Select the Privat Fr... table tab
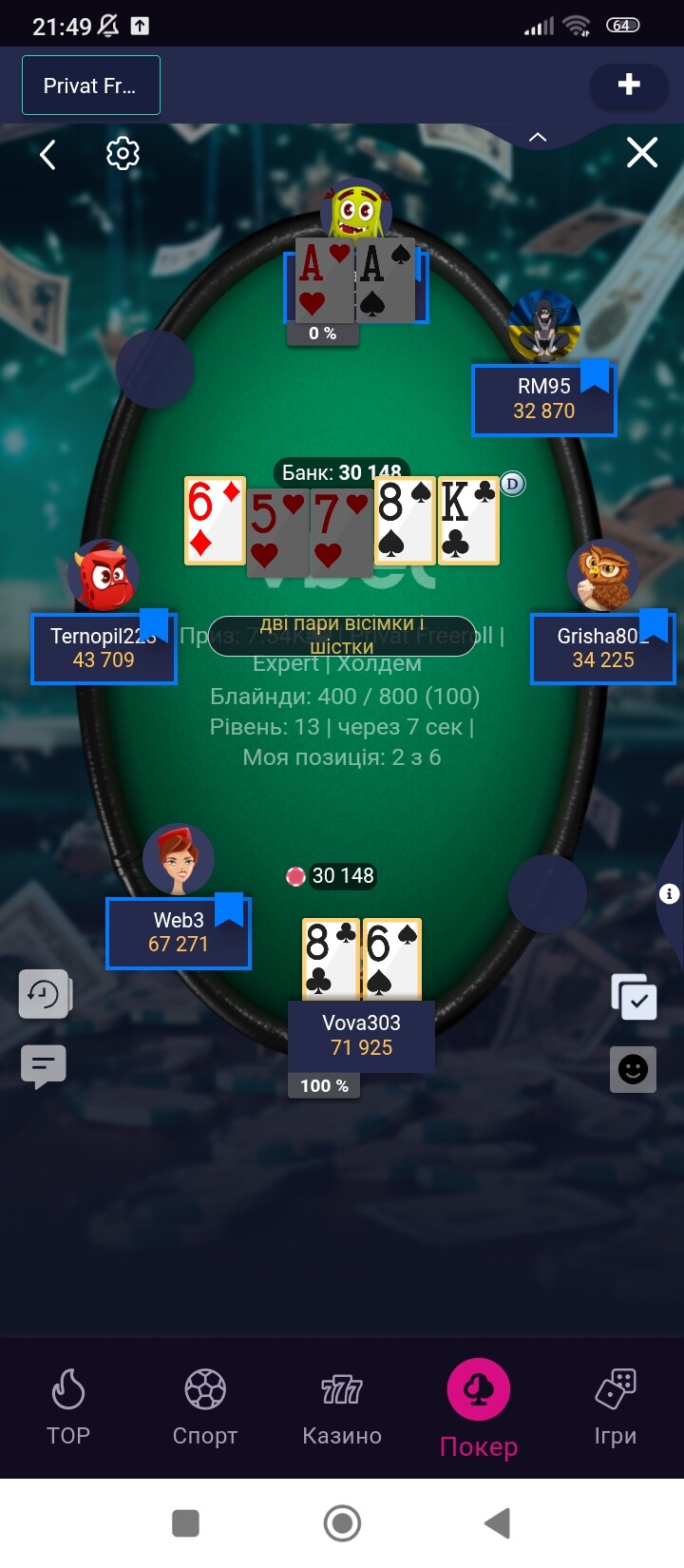Viewport: 684px width, 1568px height. 91,86
